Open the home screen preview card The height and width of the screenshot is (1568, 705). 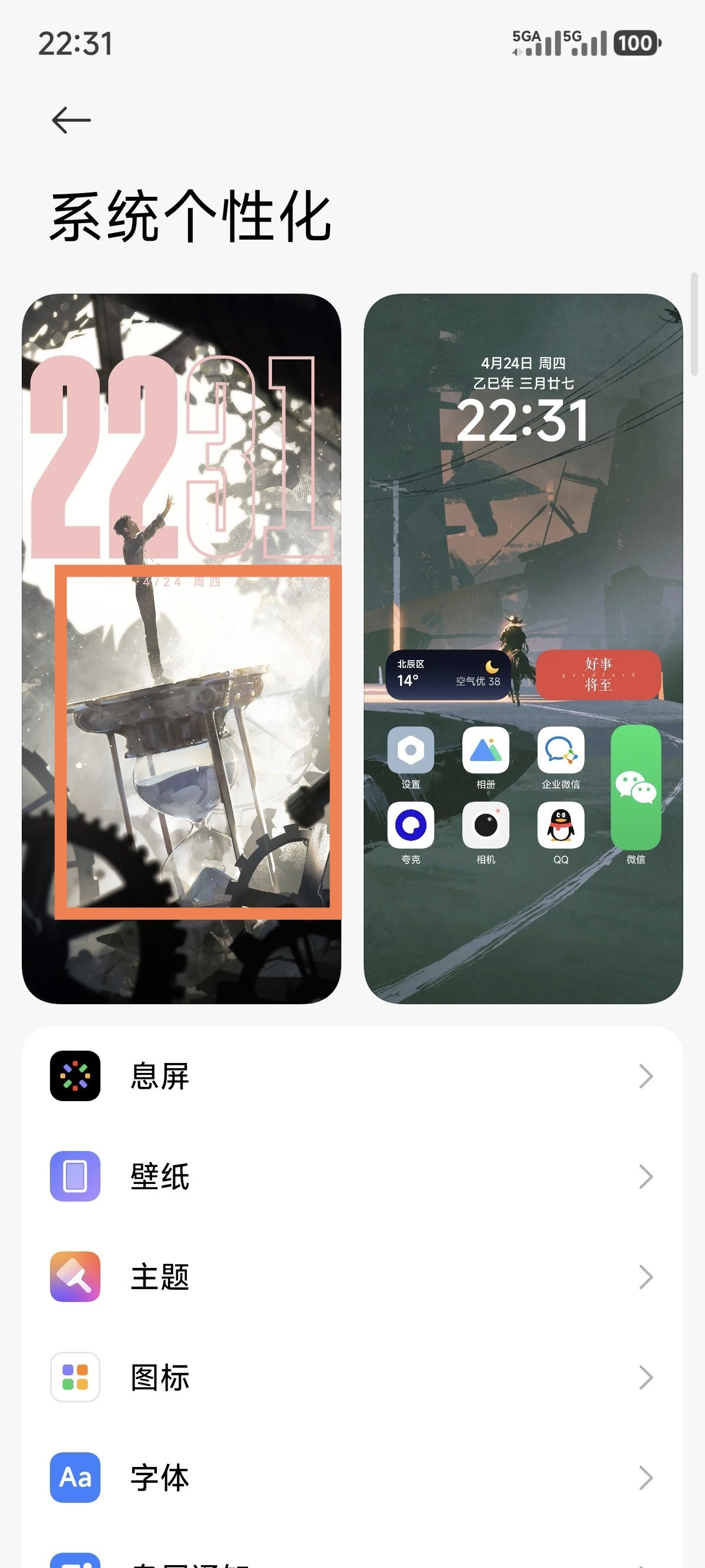pyautogui.click(x=523, y=648)
